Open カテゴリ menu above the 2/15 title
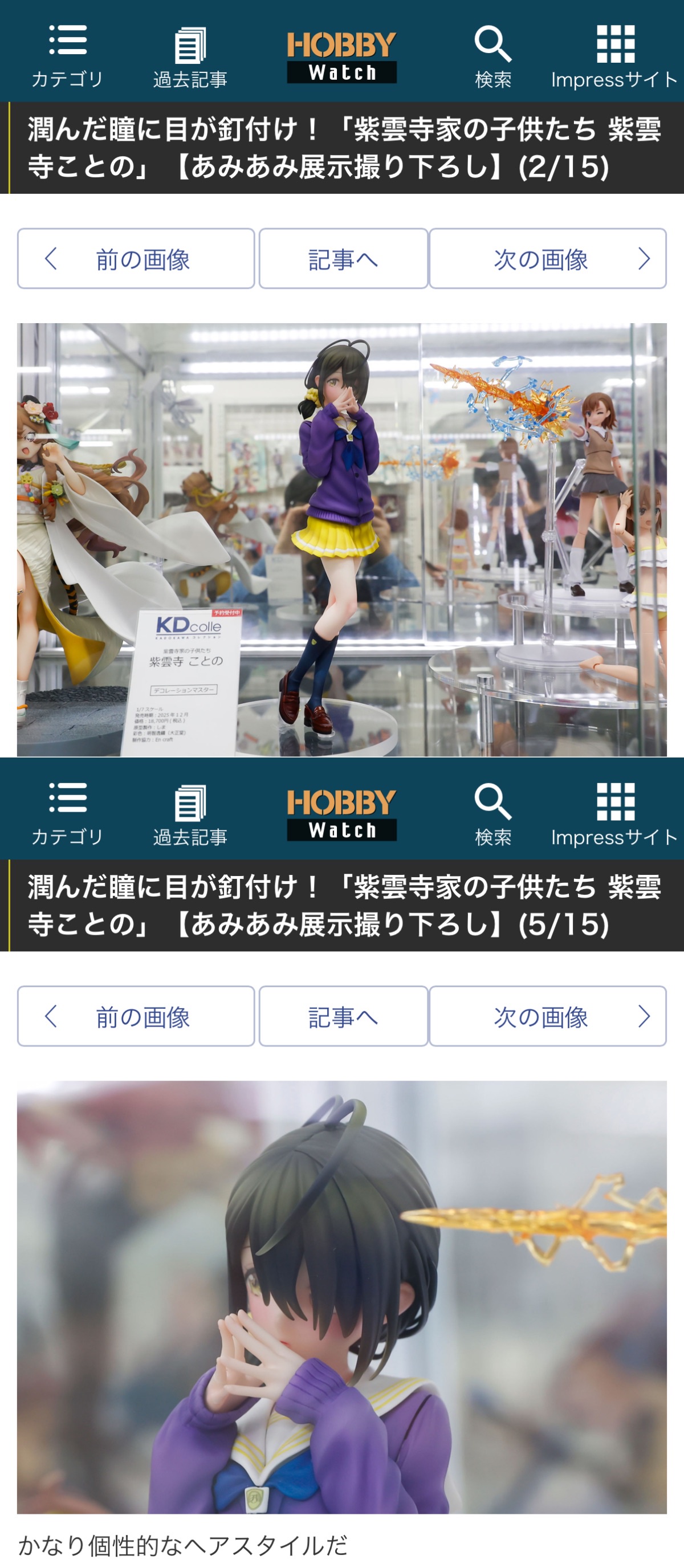684x1568 pixels. 68,56
